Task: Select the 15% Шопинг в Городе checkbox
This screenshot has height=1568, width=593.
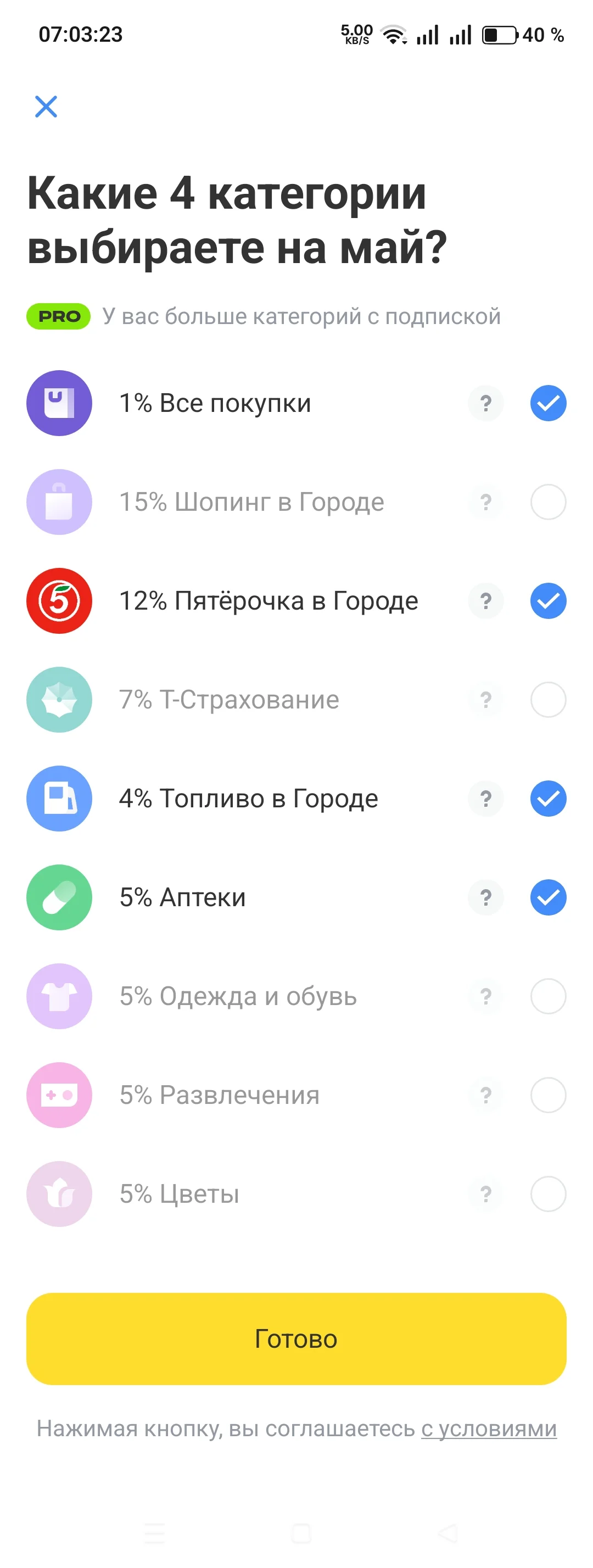Action: click(x=548, y=502)
